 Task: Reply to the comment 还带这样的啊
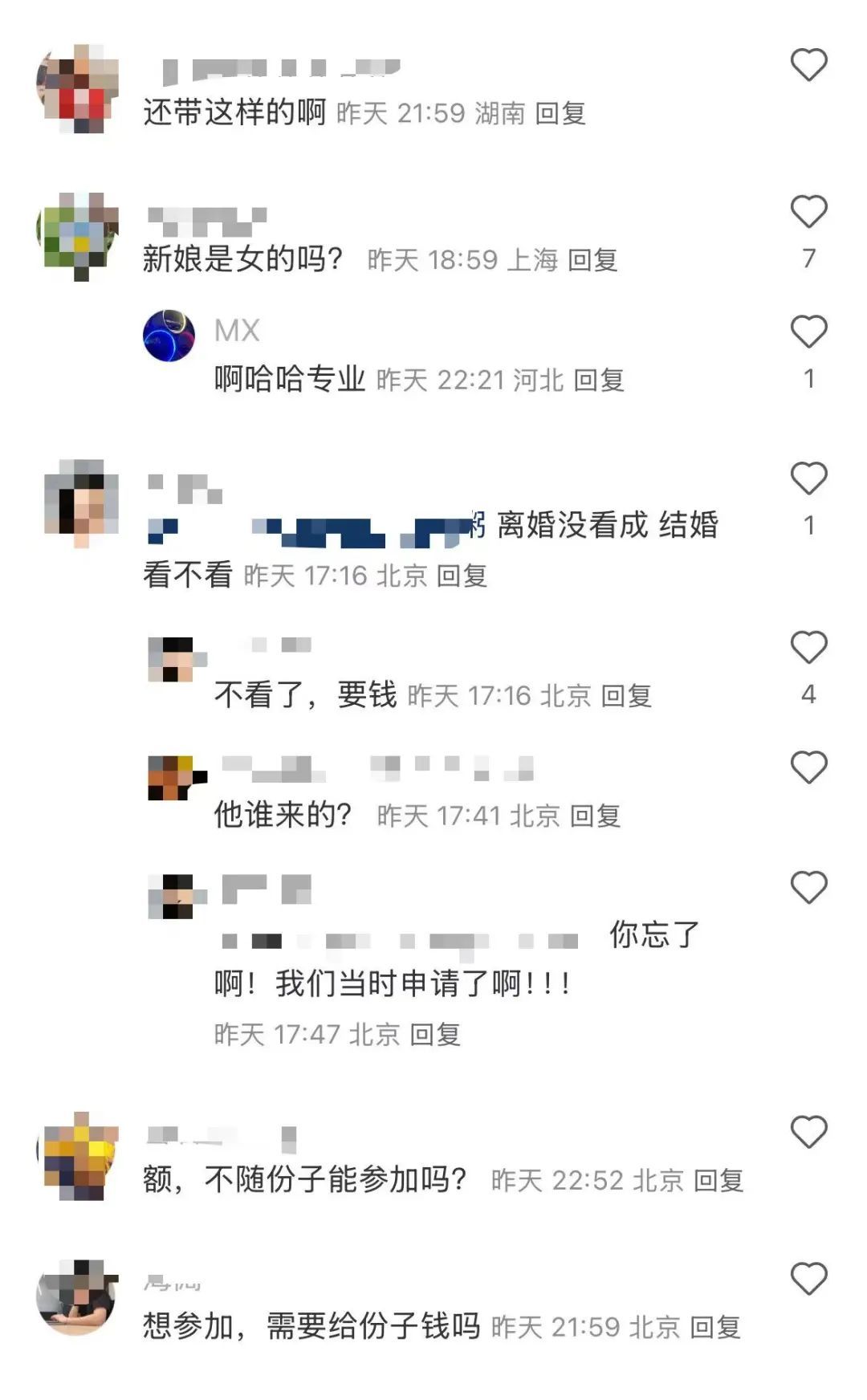(560, 113)
